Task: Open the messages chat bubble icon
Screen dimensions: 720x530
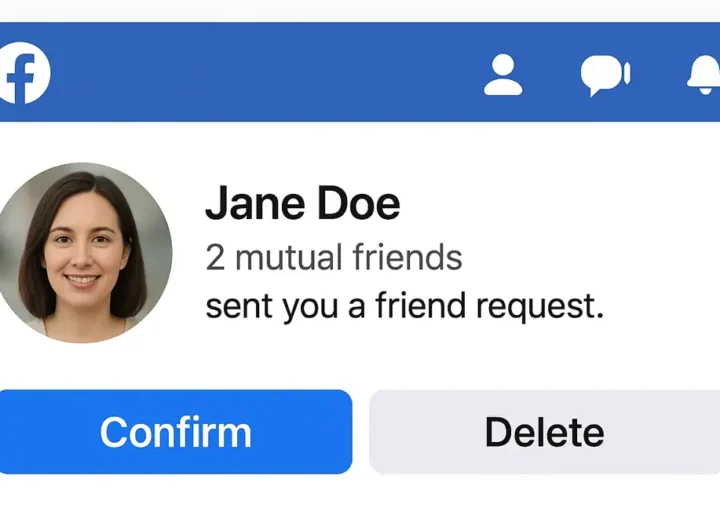Action: click(x=604, y=75)
